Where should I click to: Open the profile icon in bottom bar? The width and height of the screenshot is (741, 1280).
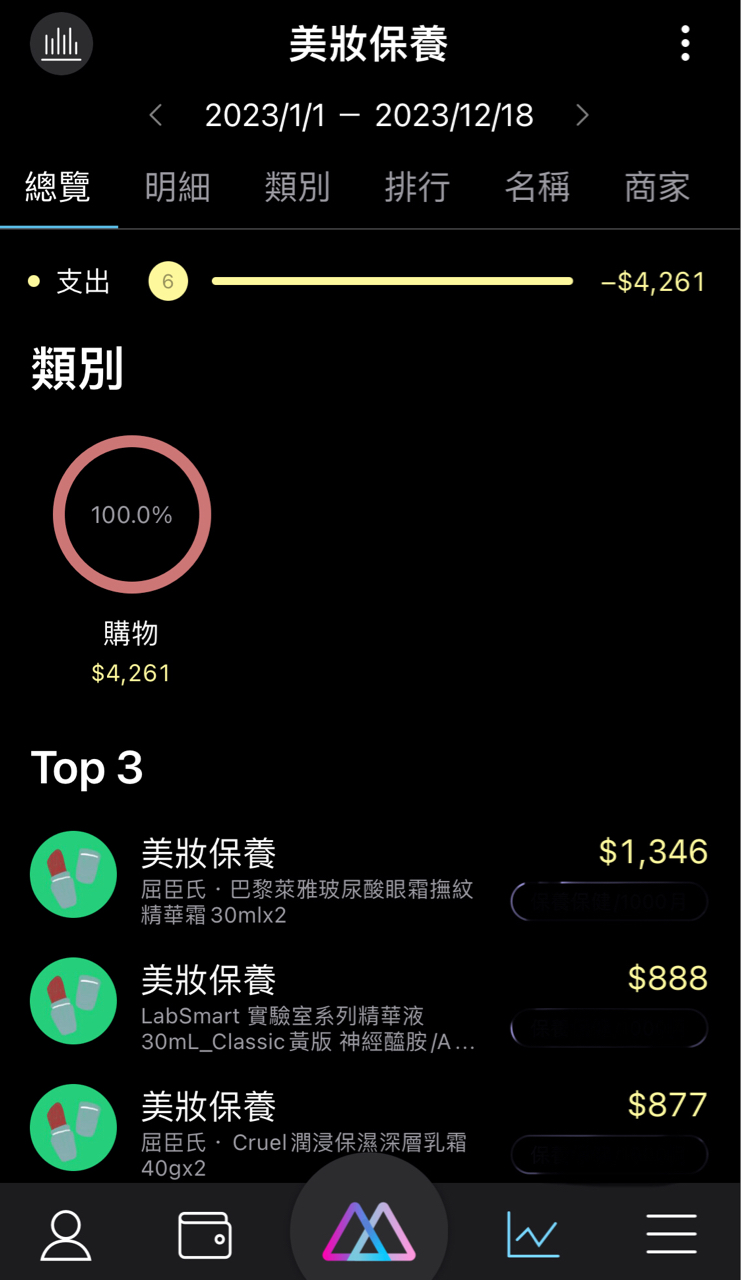pyautogui.click(x=66, y=1234)
